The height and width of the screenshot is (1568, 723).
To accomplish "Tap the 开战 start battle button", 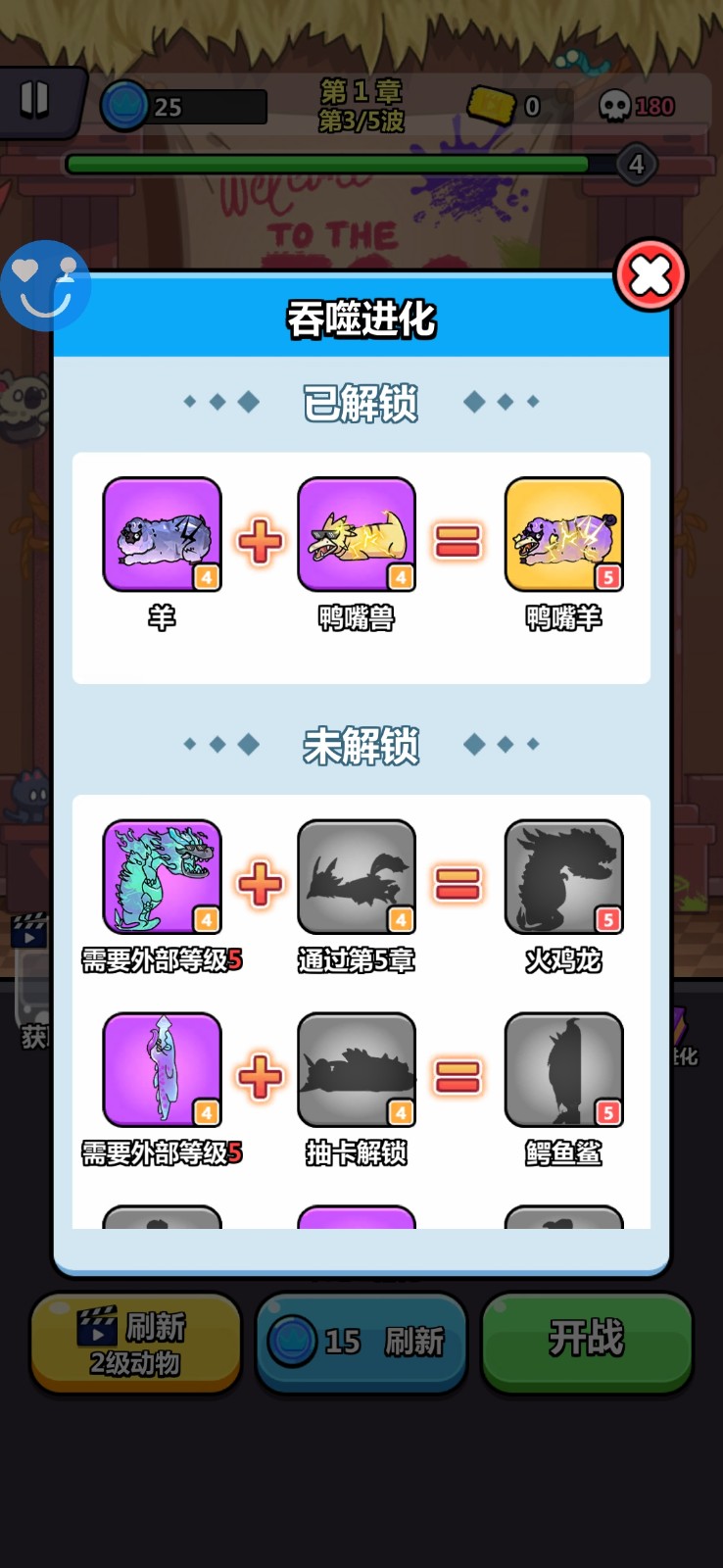I will click(x=586, y=1340).
